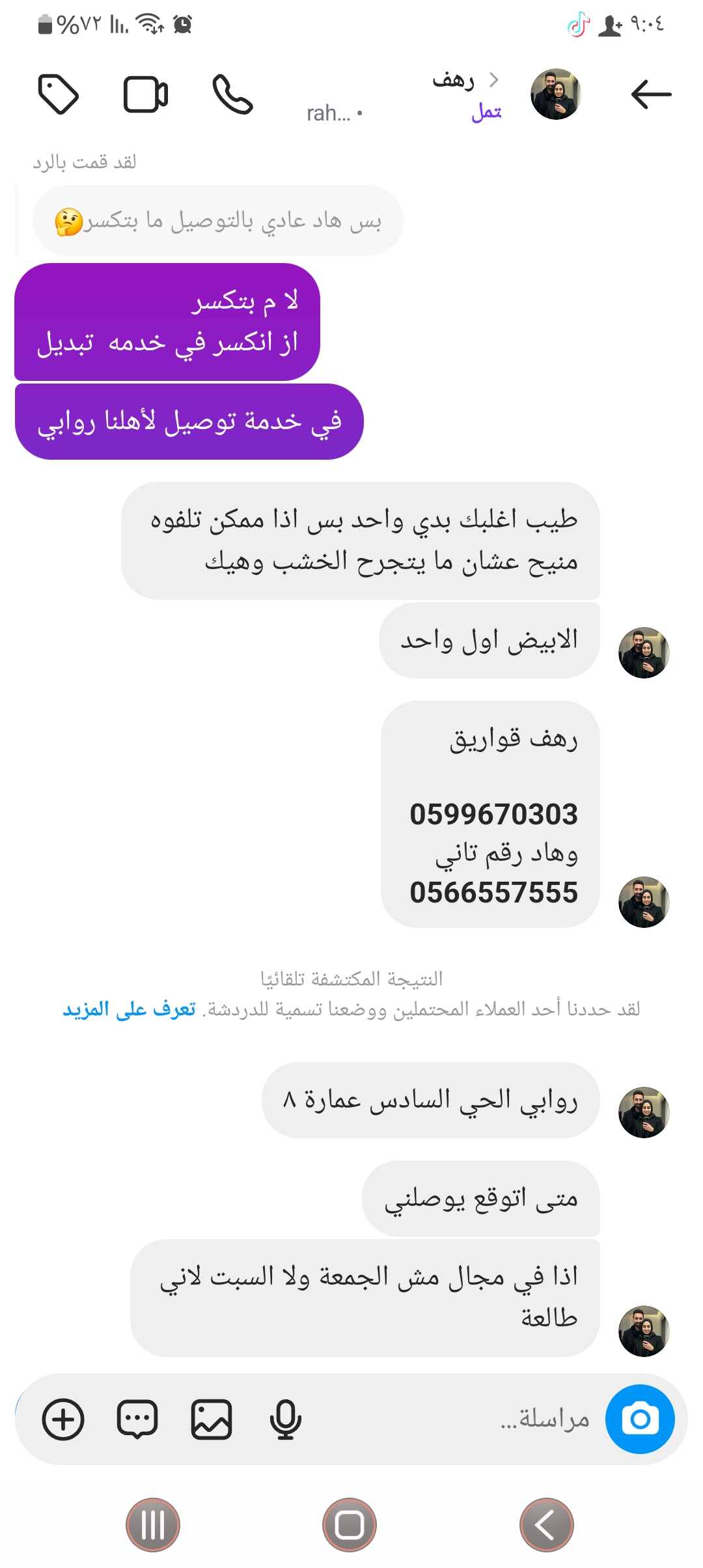The height and width of the screenshot is (1568, 703).
Task: Record a voice message with microphone
Action: 285,1419
